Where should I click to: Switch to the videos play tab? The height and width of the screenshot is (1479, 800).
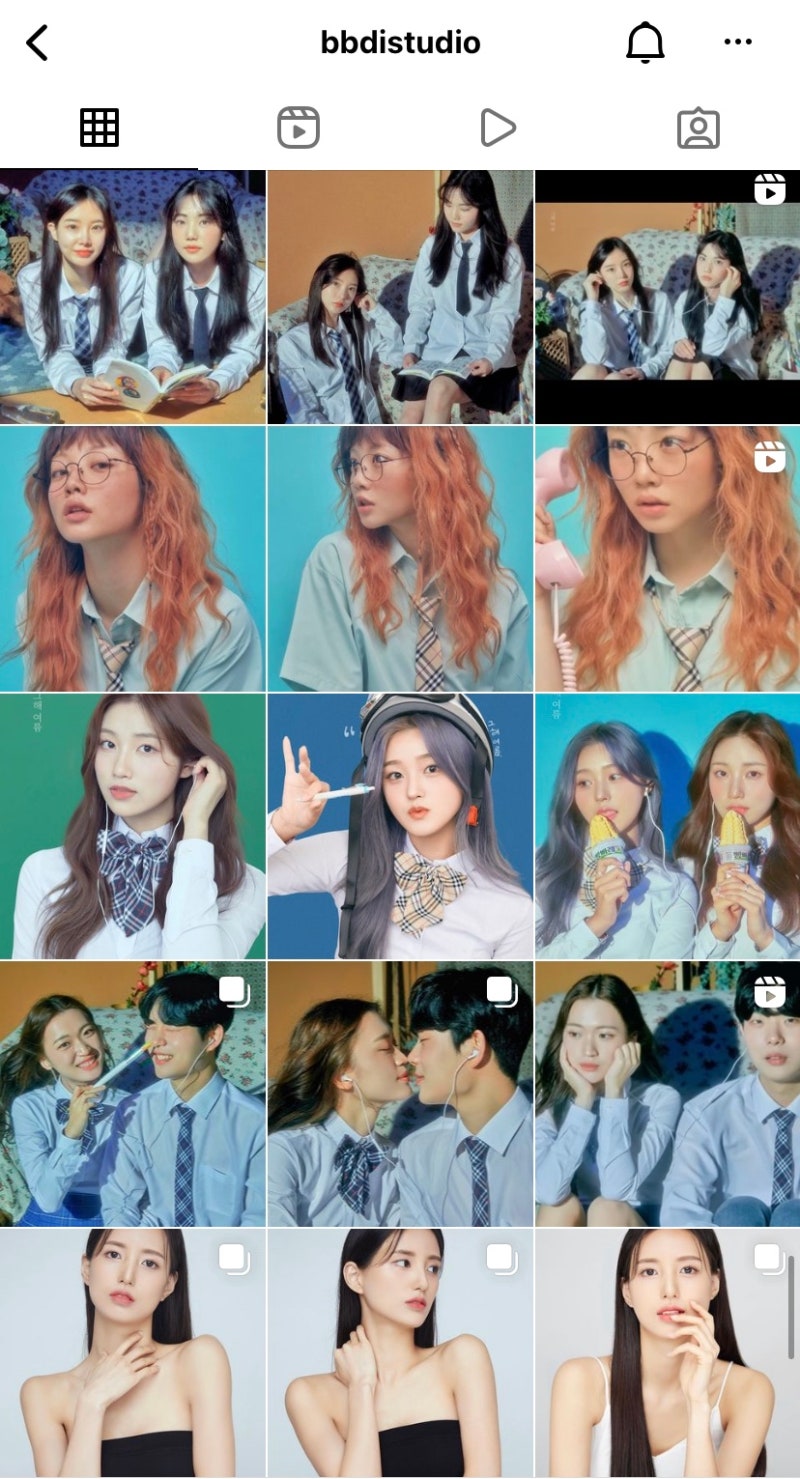click(x=497, y=128)
